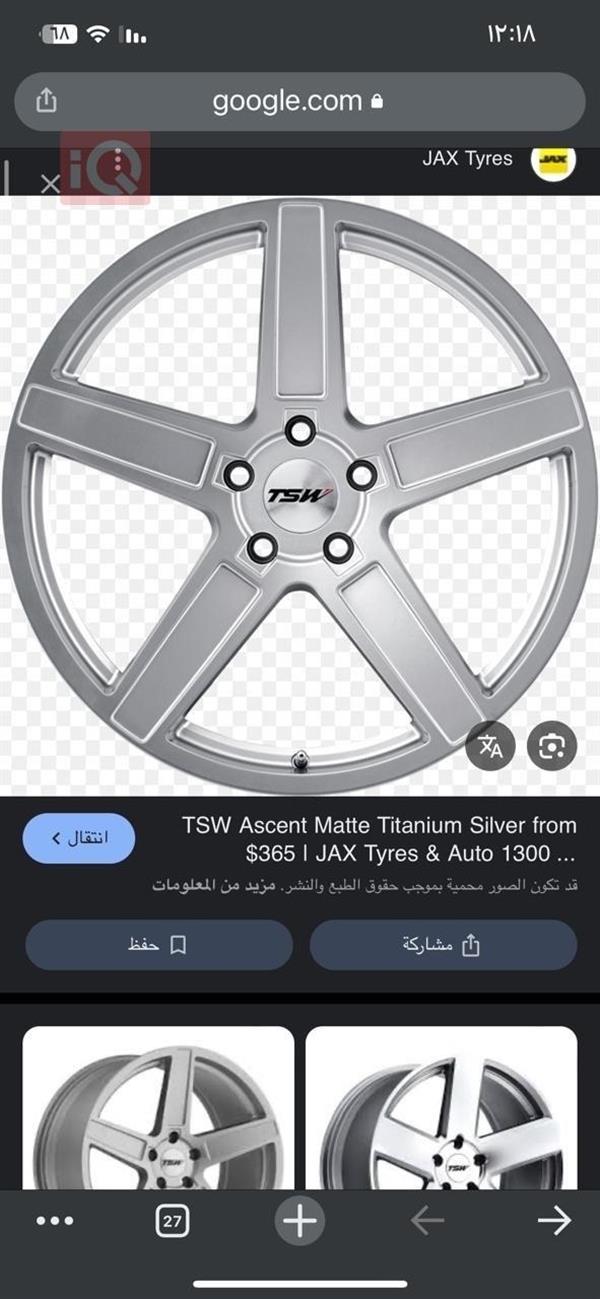Image resolution: width=600 pixels, height=1299 pixels.
Task: Search this image with Google Lens
Action: pyautogui.click(x=552, y=747)
